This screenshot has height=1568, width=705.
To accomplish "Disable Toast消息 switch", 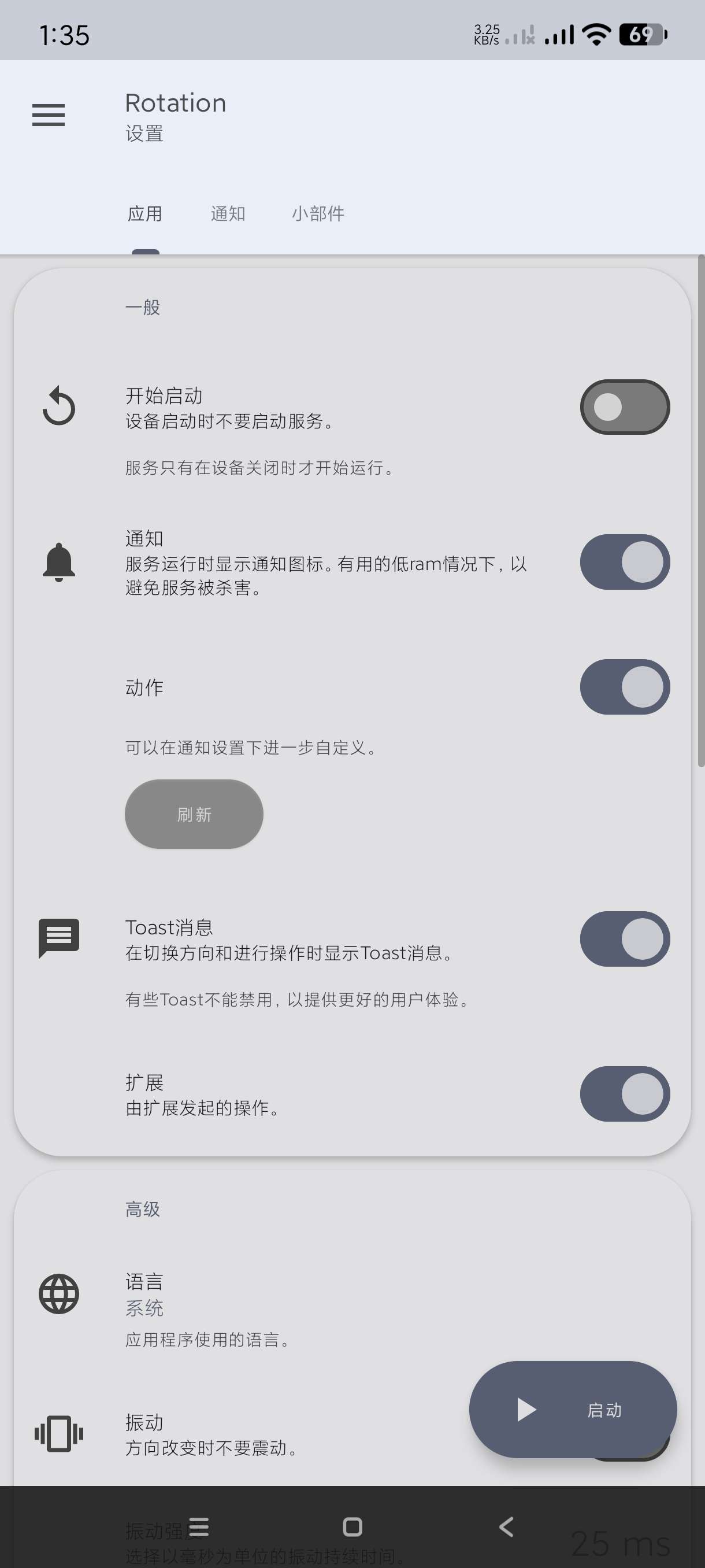I will pyautogui.click(x=624, y=938).
